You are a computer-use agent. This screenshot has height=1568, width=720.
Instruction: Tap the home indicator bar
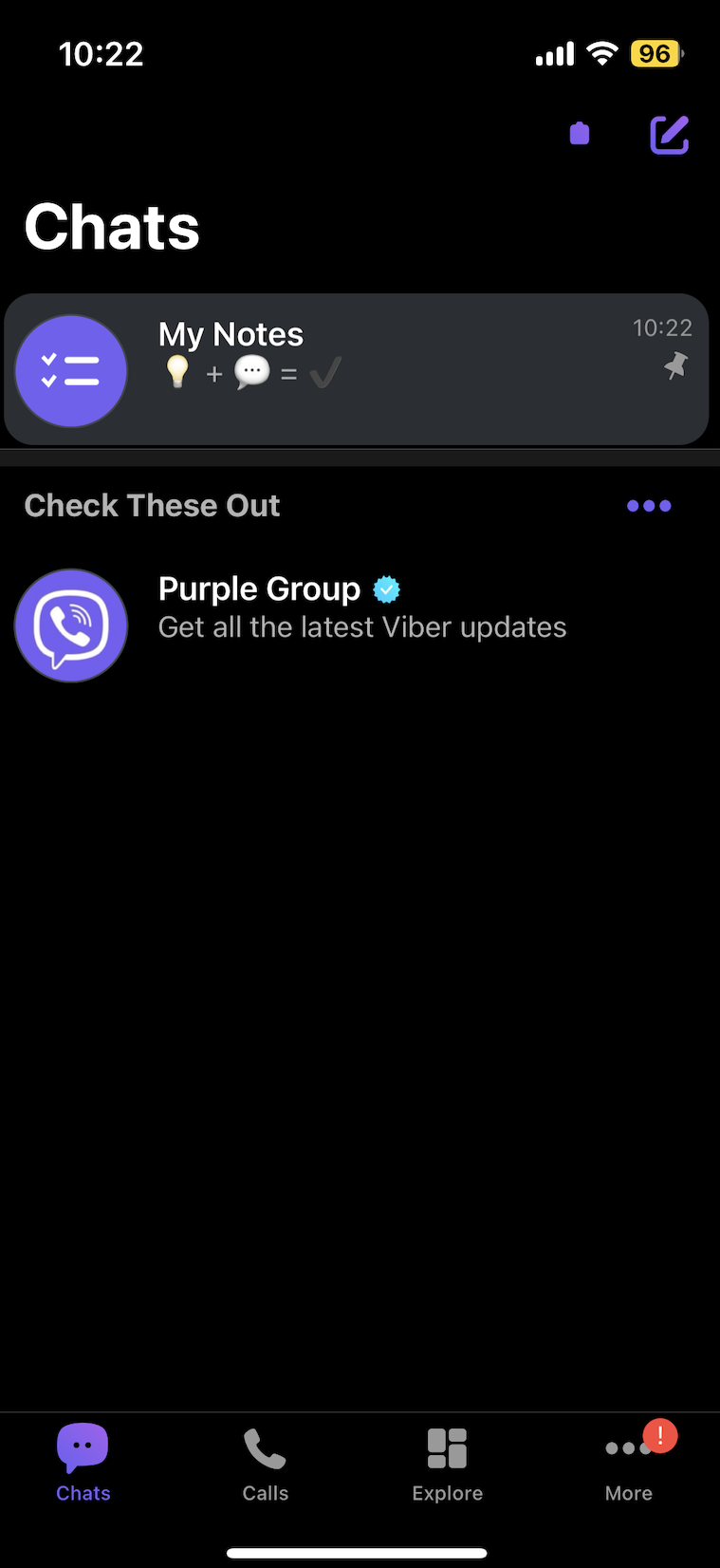(x=360, y=1541)
